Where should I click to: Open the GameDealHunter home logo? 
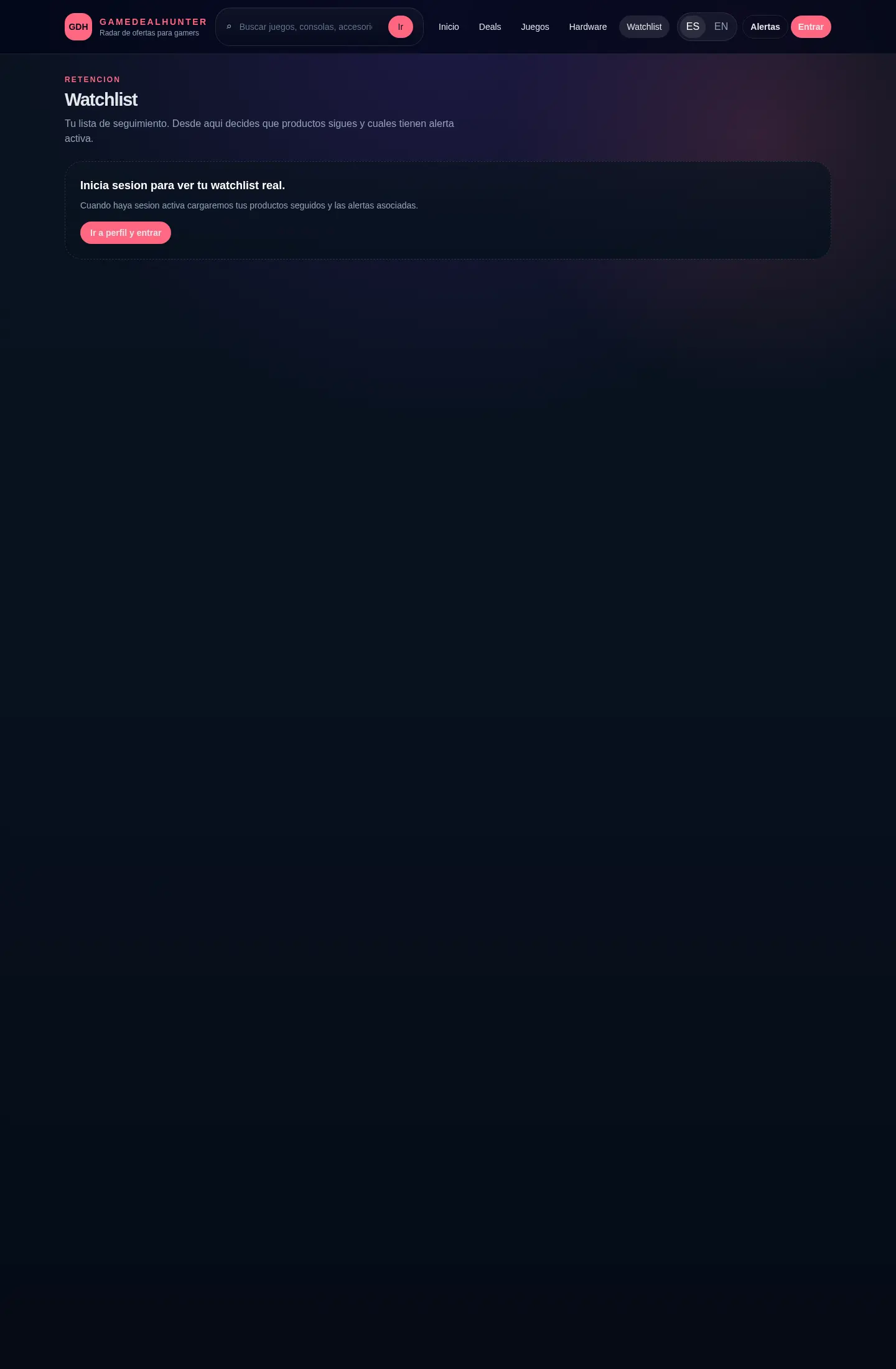click(x=78, y=27)
